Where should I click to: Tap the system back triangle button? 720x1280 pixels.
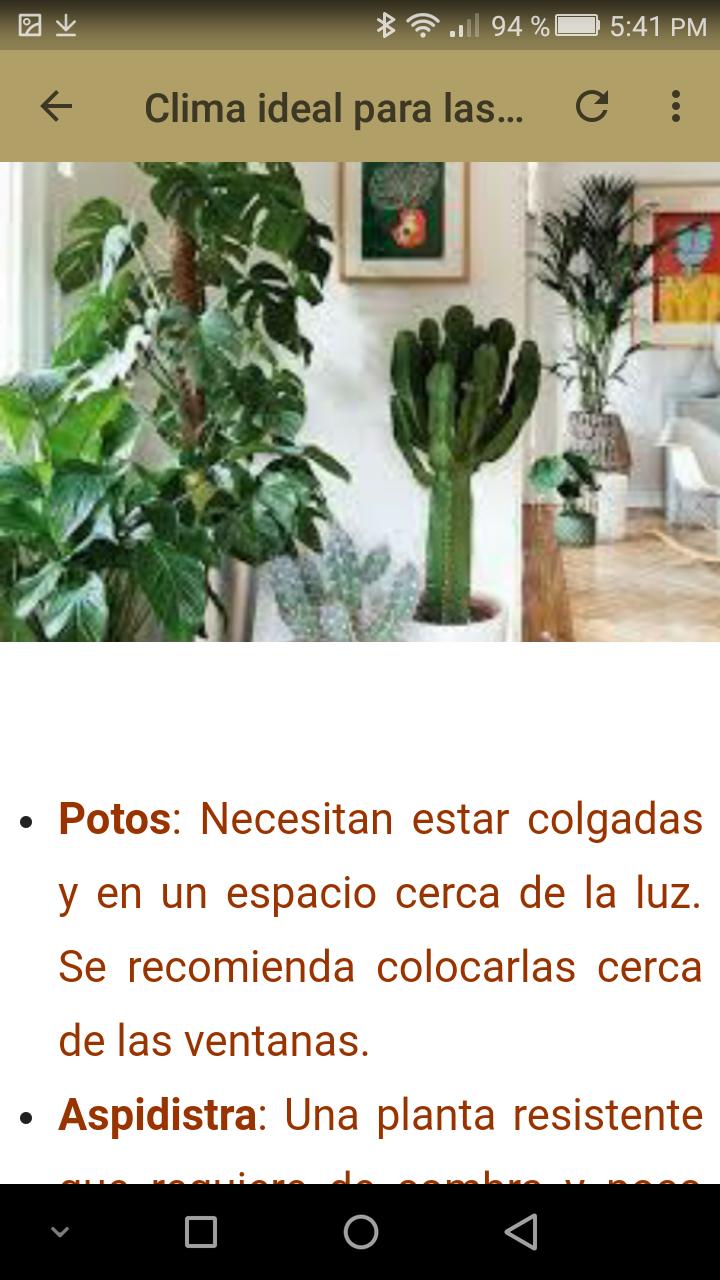point(521,1232)
